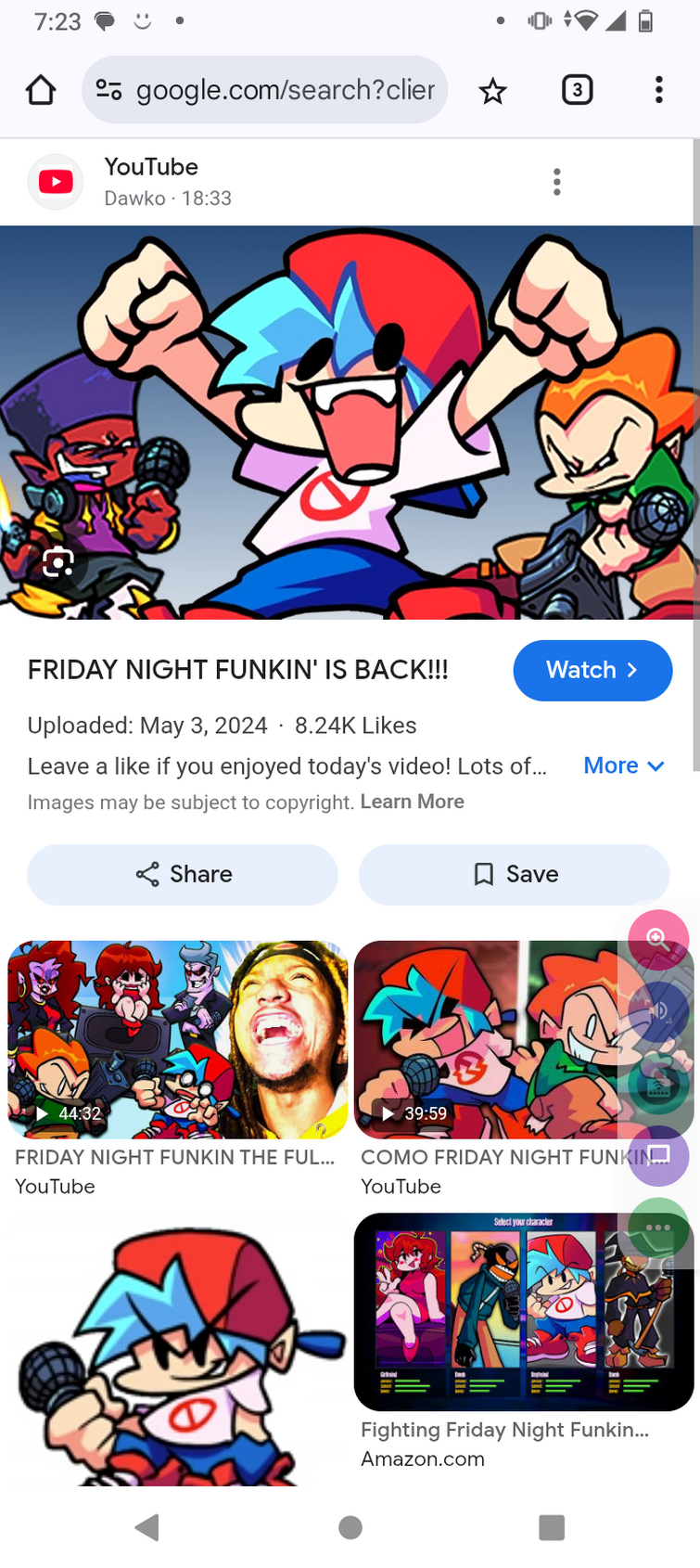The height and width of the screenshot is (1568, 700).
Task: Tap the URL address bar
Action: (x=278, y=90)
